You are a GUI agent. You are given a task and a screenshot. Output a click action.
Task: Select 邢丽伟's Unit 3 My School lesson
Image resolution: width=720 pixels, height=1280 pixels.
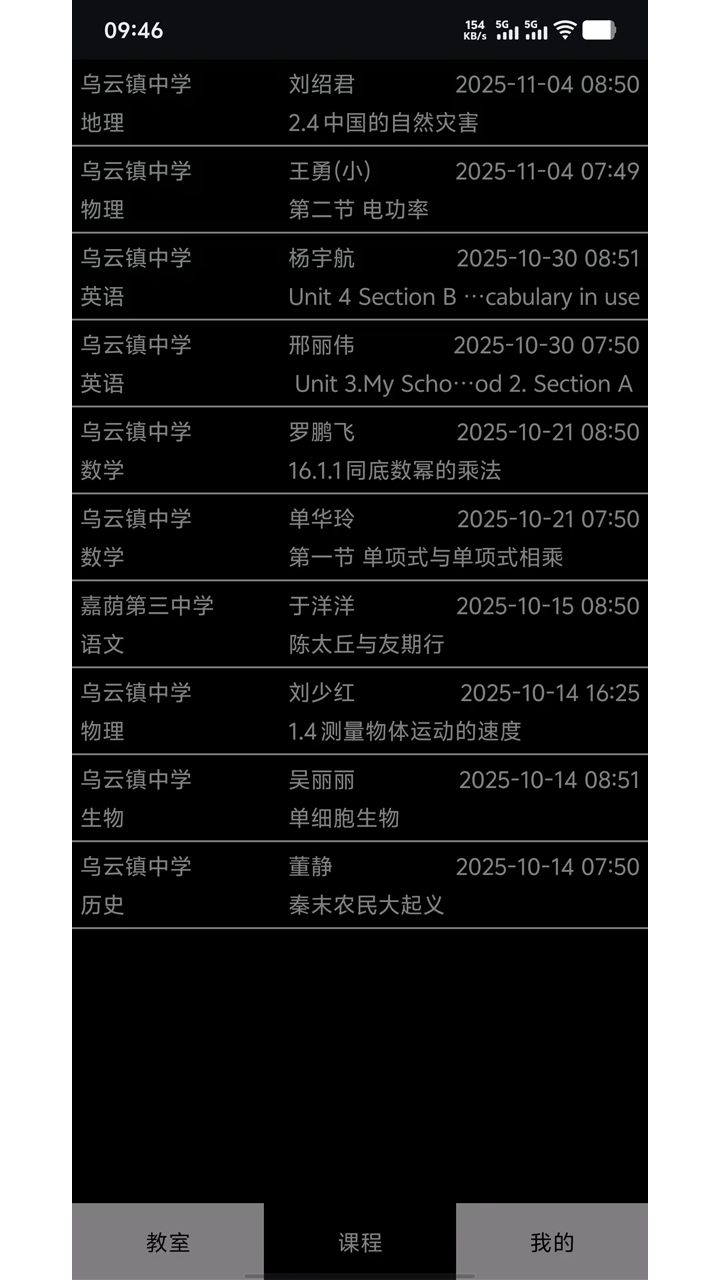click(360, 364)
